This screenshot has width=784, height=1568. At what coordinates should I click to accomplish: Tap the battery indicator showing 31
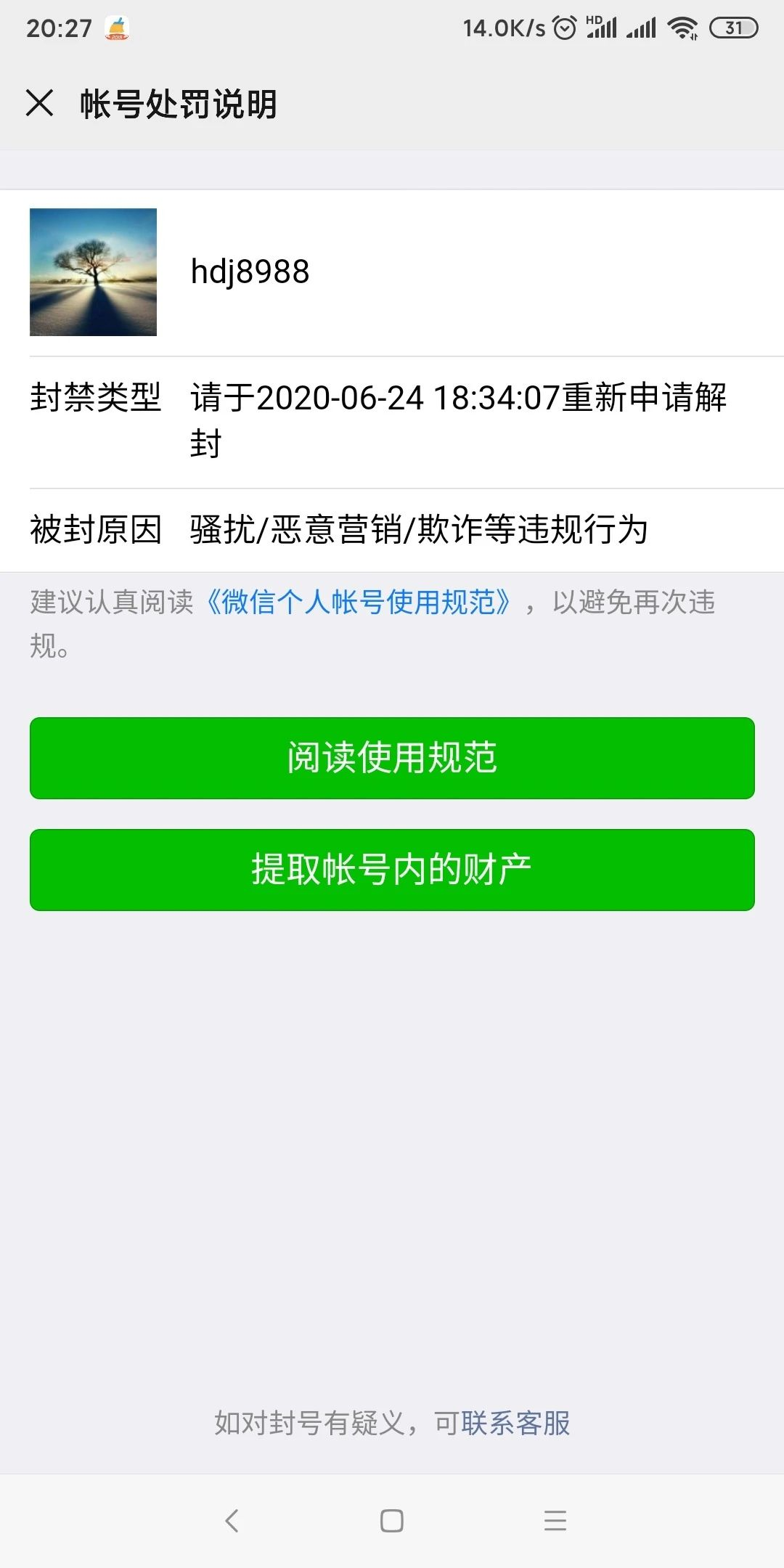733,26
